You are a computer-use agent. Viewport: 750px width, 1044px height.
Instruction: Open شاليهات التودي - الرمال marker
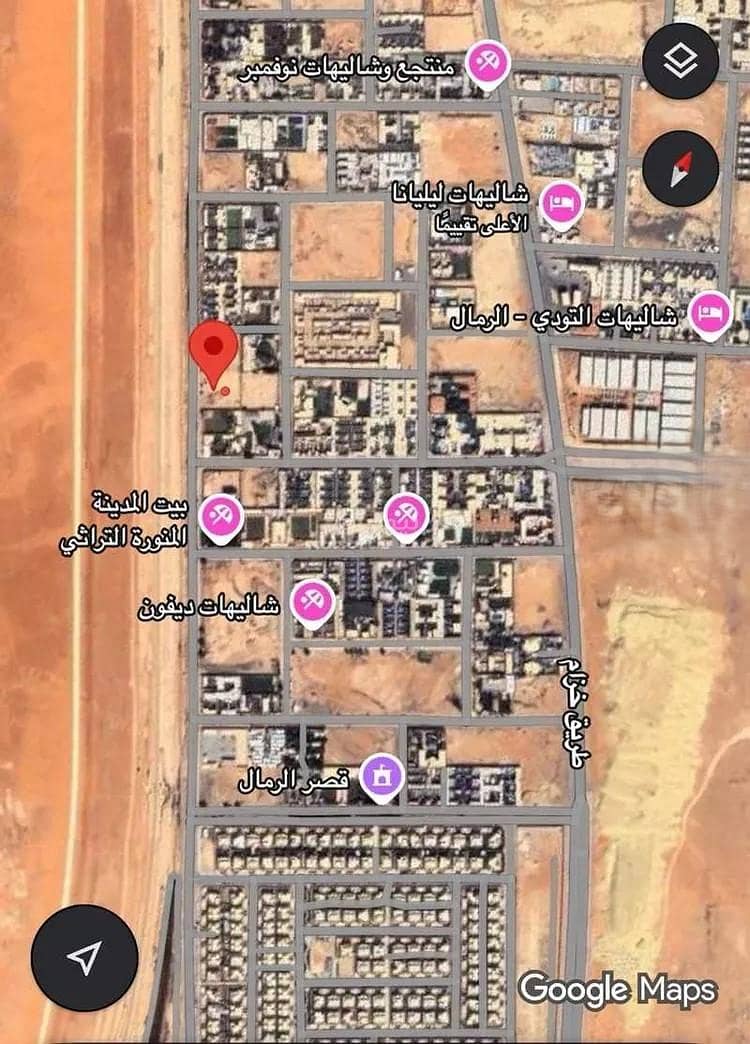point(711,315)
